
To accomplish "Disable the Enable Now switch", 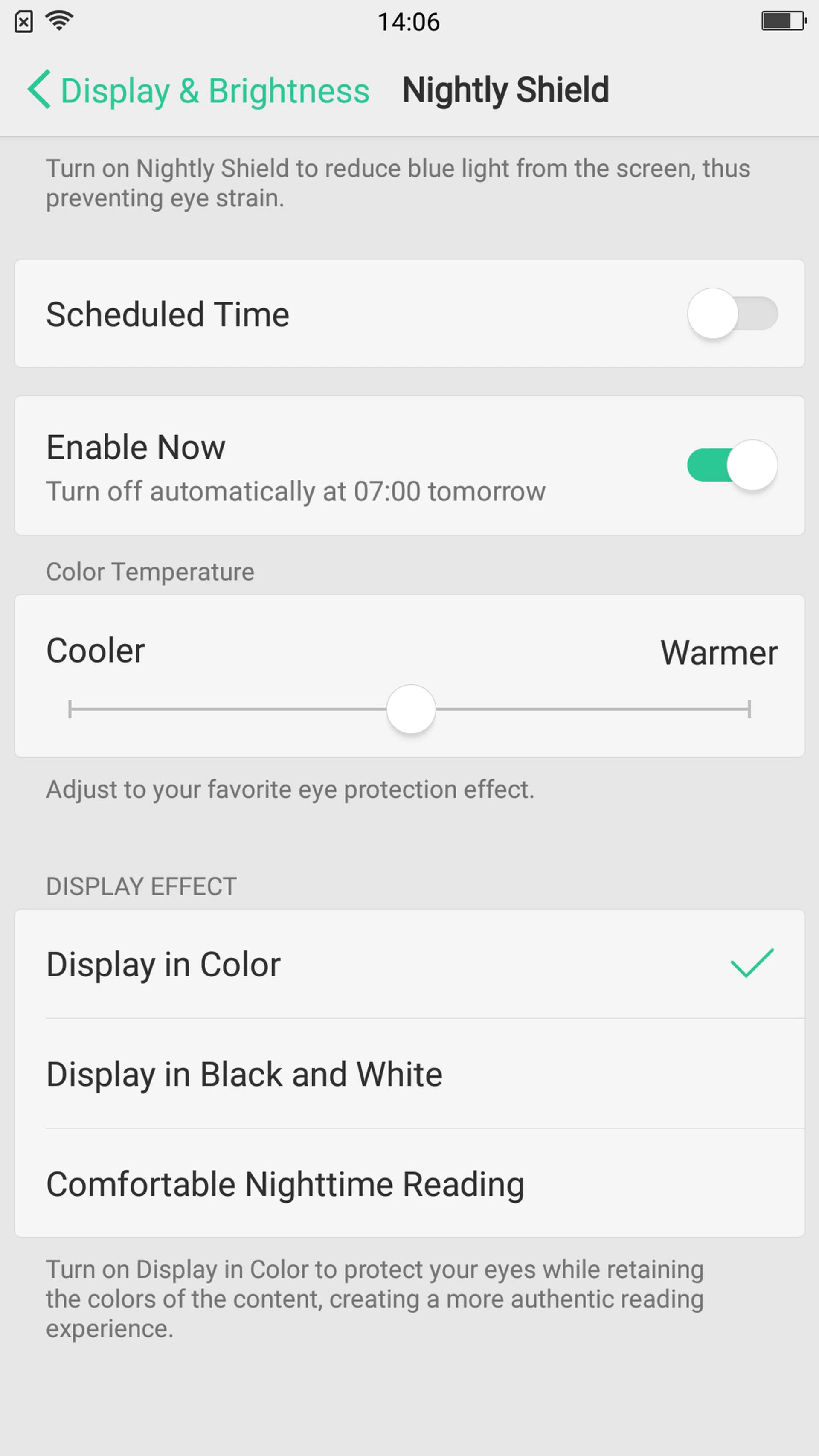I will tap(732, 465).
